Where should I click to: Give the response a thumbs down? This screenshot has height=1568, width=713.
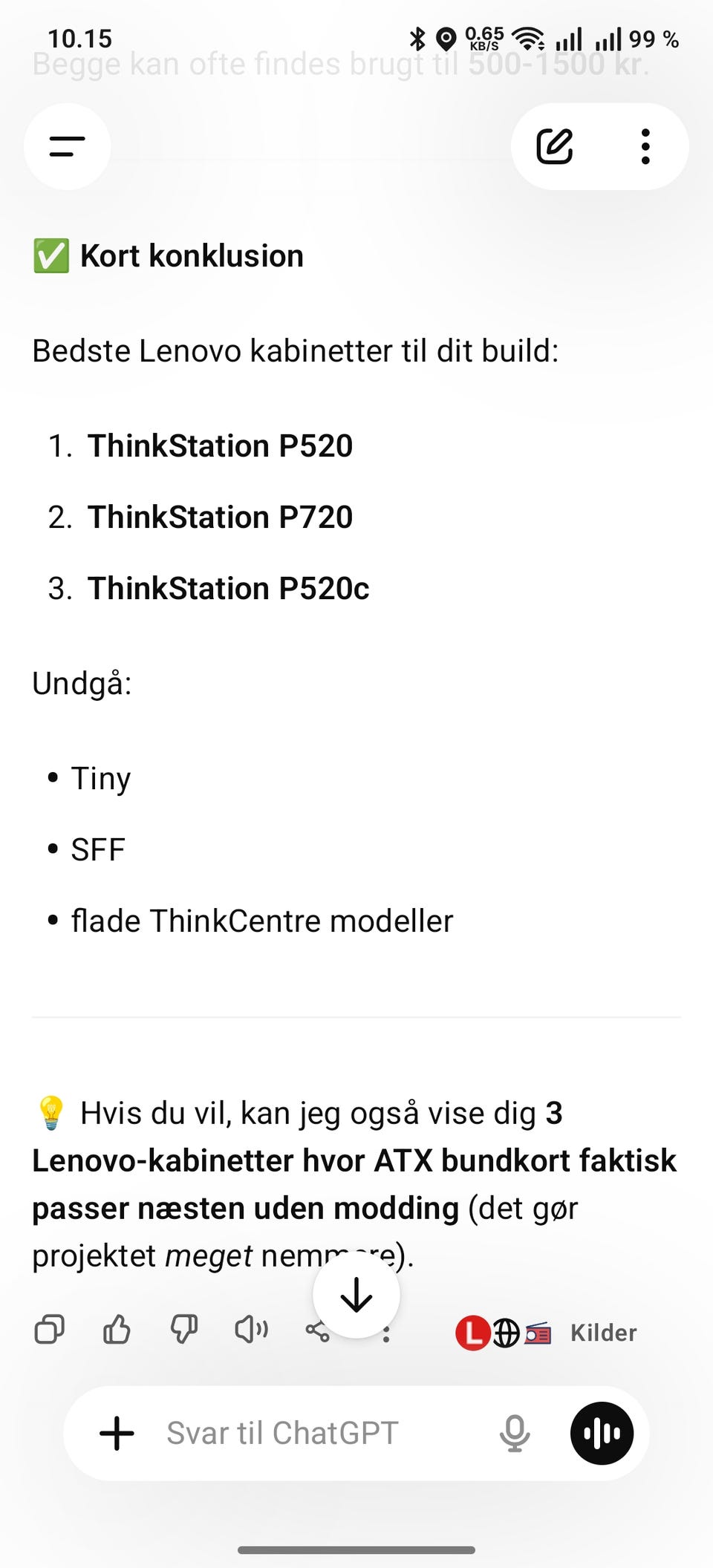pyautogui.click(x=183, y=1330)
